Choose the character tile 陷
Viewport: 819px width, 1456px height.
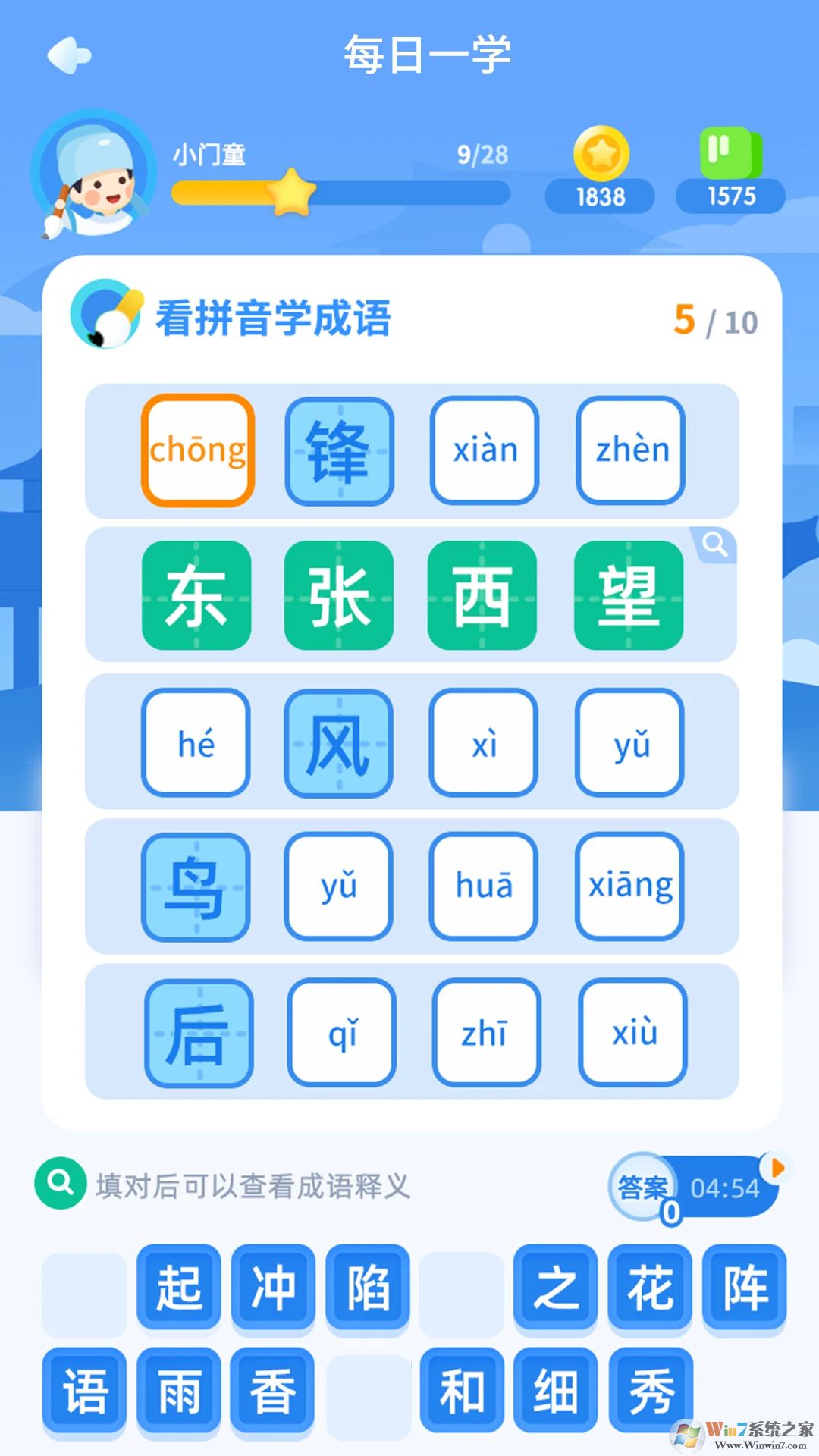pos(368,1288)
